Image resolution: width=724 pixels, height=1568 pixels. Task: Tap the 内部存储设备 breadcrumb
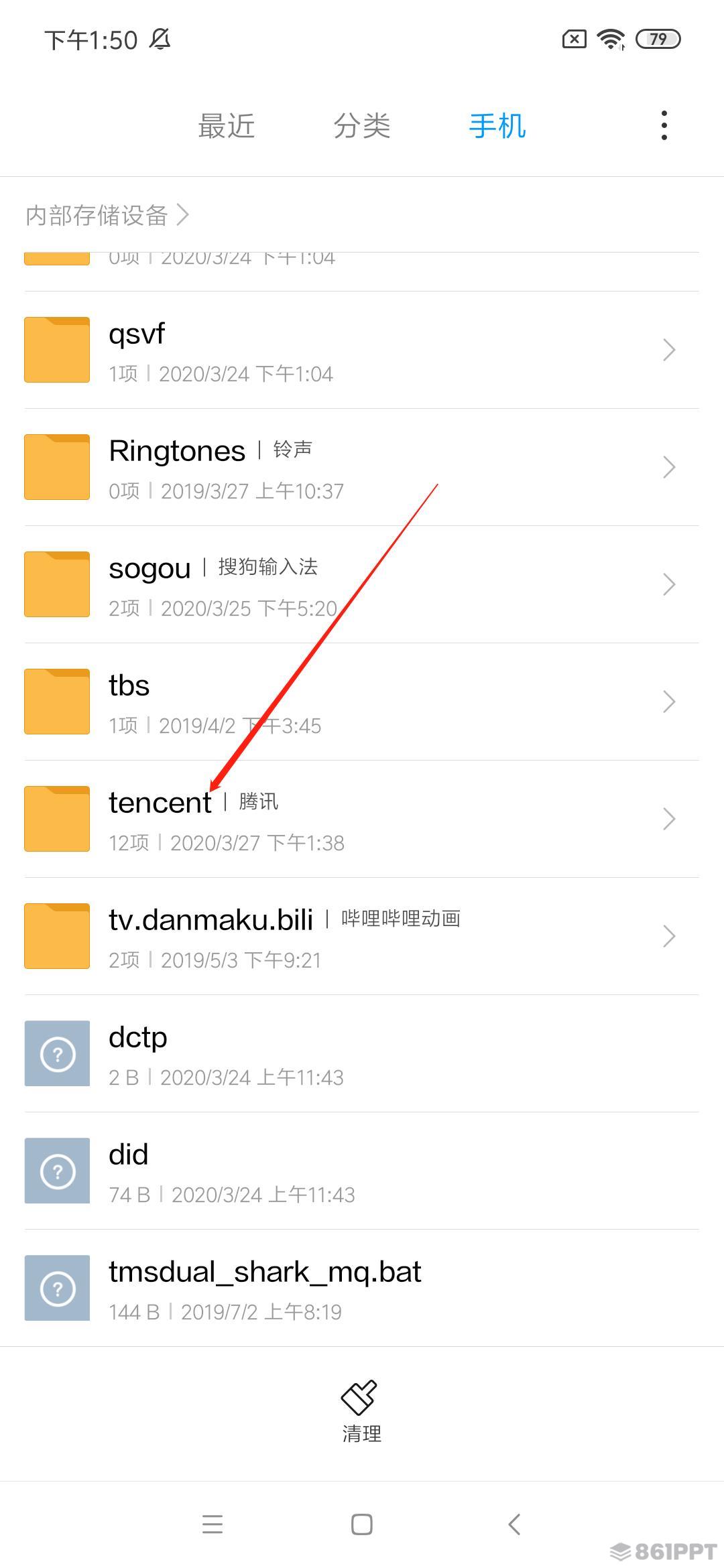point(97,216)
